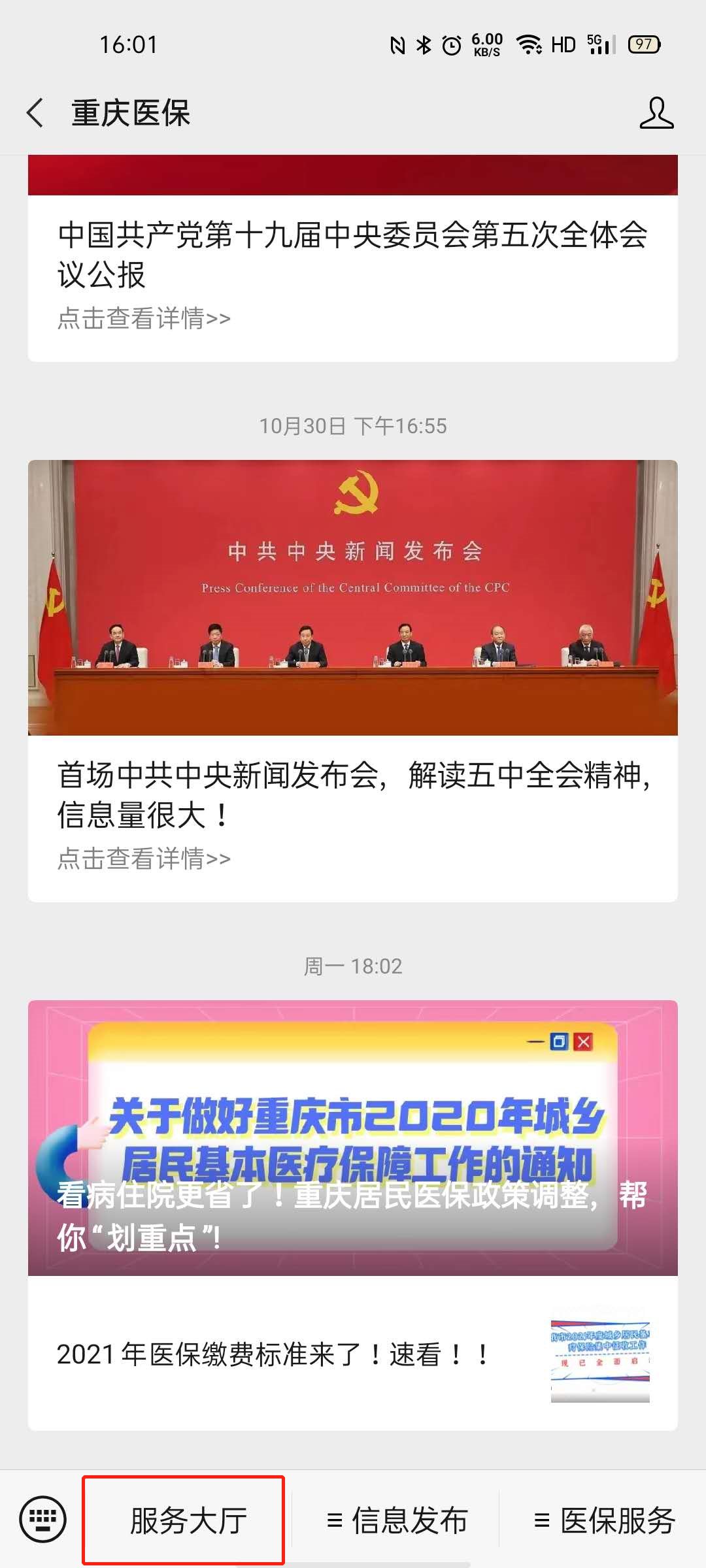This screenshot has height=1568, width=706.
Task: Go back from 重庆医保 chat
Action: click(36, 113)
